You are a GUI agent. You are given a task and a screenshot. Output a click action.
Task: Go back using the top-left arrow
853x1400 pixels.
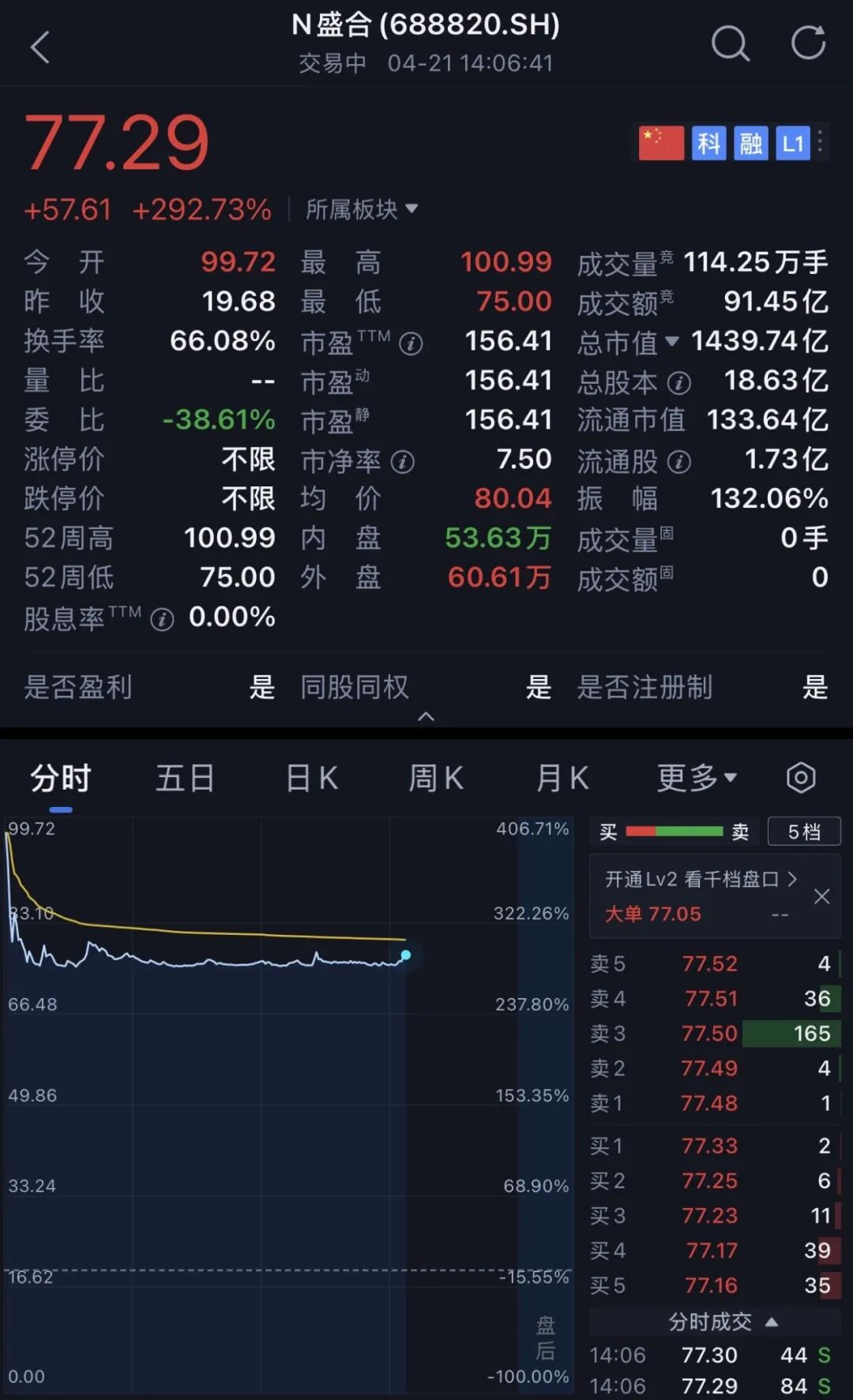pos(40,47)
